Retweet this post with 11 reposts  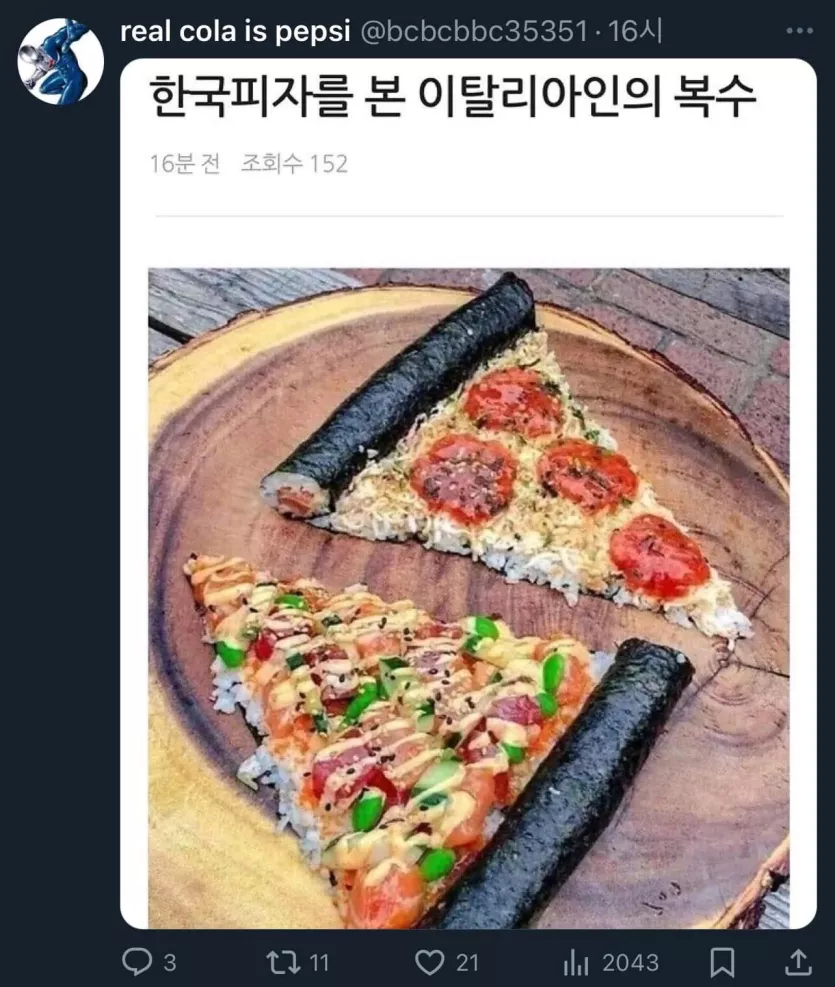(x=284, y=962)
